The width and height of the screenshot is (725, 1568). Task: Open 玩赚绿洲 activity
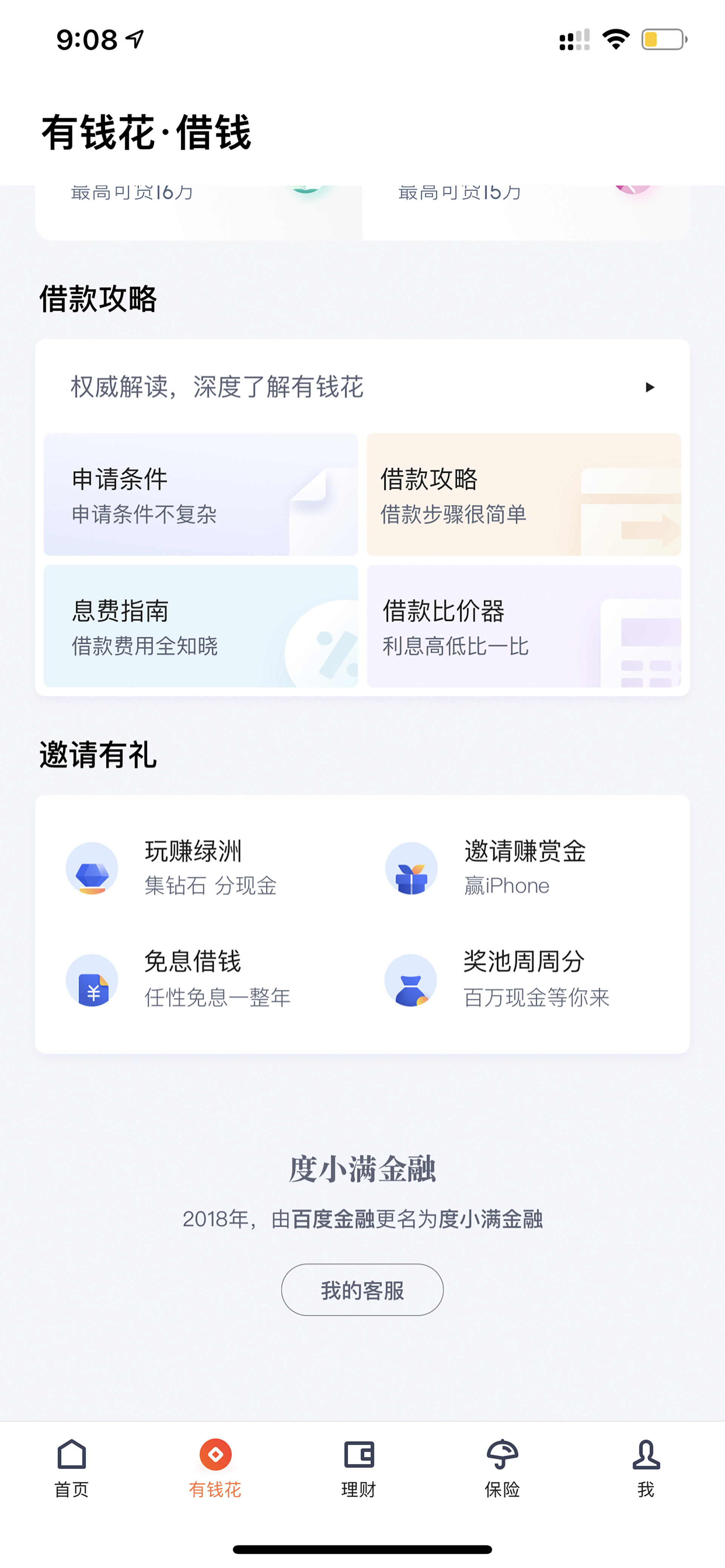201,868
